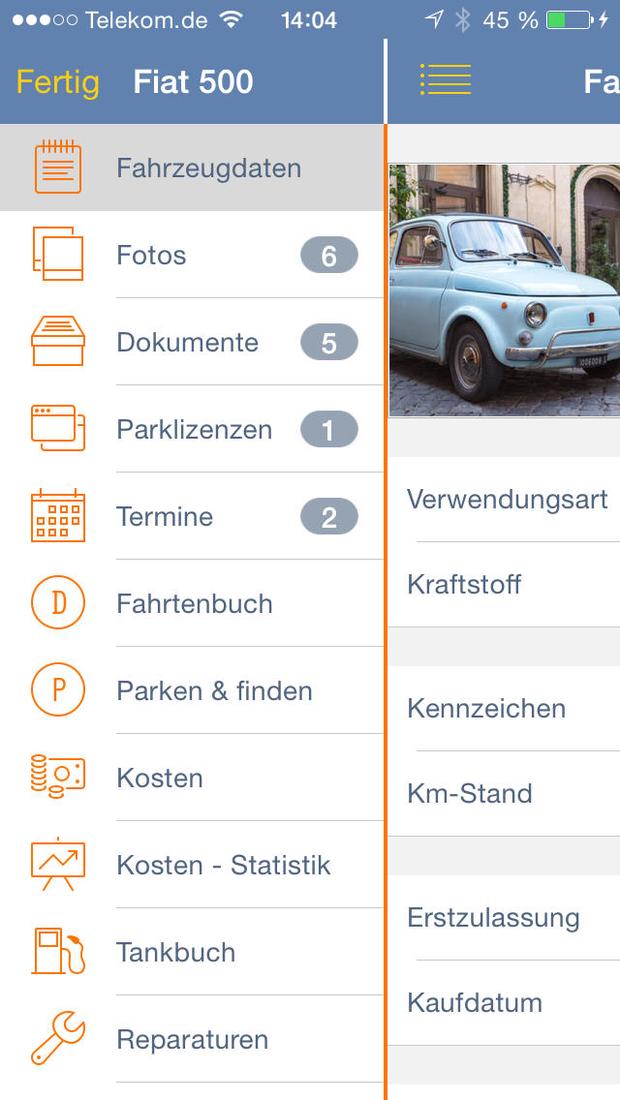Open Dokumente
This screenshot has width=620, height=1100.
(191, 342)
